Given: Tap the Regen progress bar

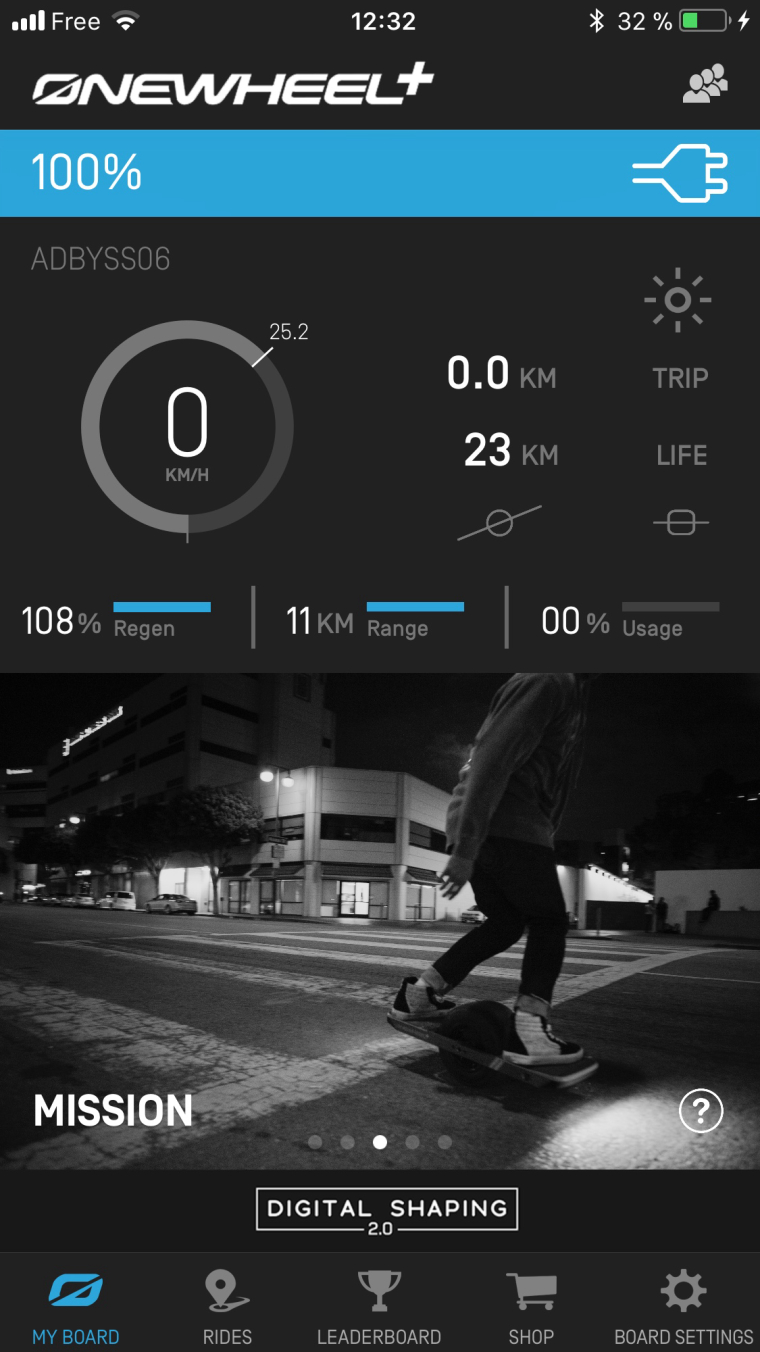Looking at the screenshot, I should 162,607.
